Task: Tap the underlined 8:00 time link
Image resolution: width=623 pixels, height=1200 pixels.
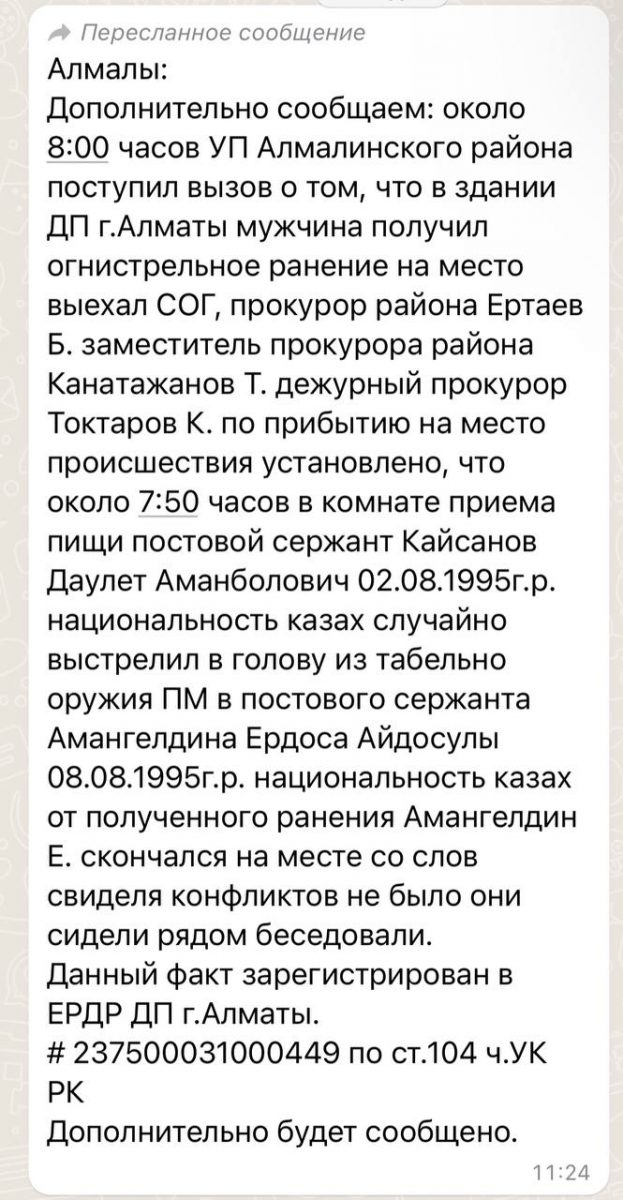Action: click(77, 148)
